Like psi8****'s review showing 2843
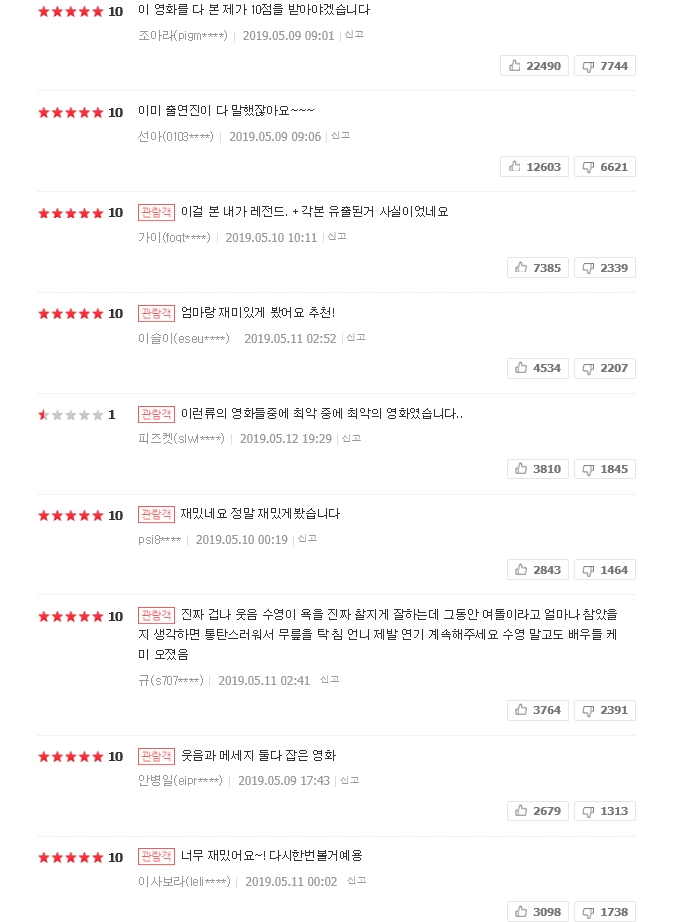Image resolution: width=679 pixels, height=922 pixels. tap(539, 570)
